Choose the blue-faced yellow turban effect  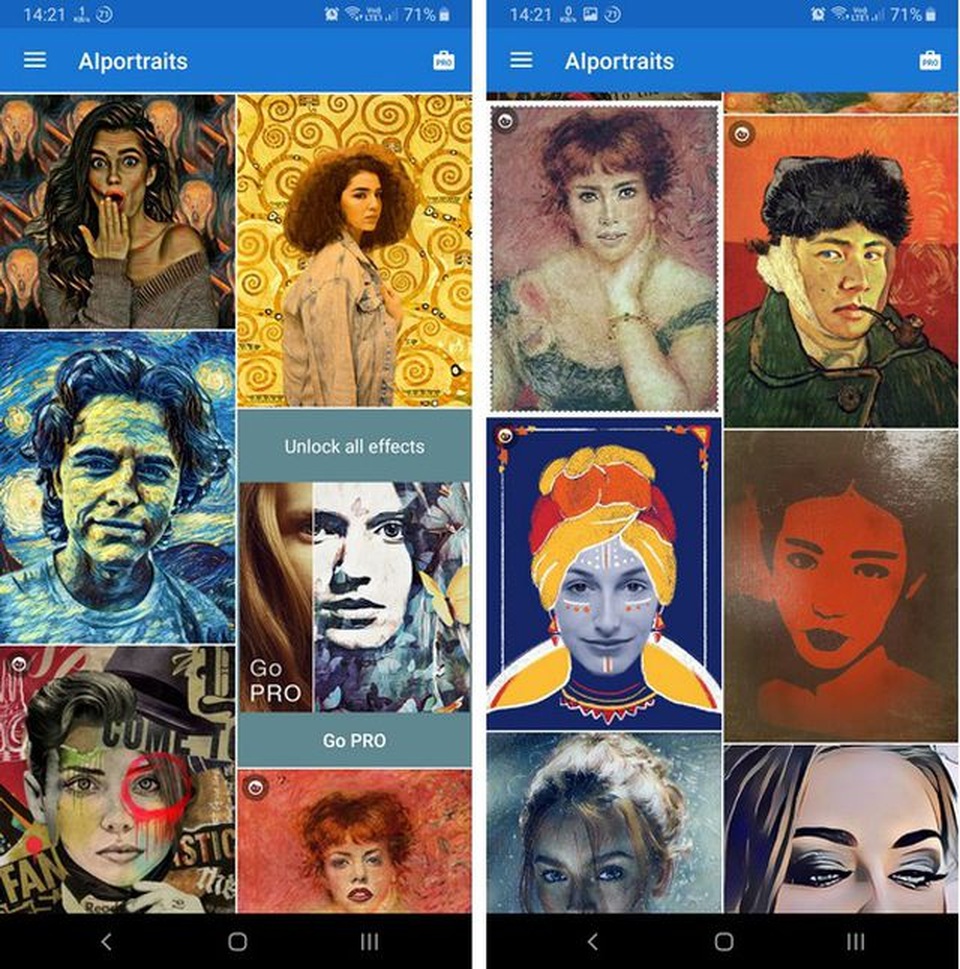point(604,574)
